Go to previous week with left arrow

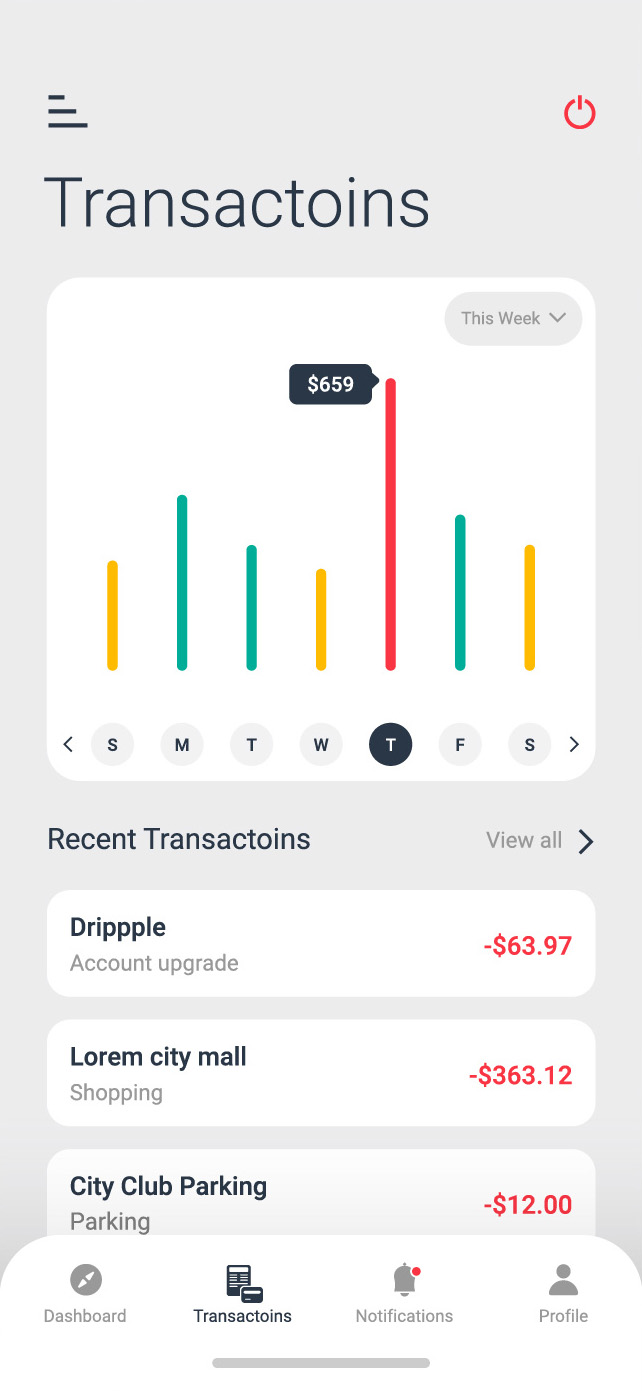click(x=68, y=744)
